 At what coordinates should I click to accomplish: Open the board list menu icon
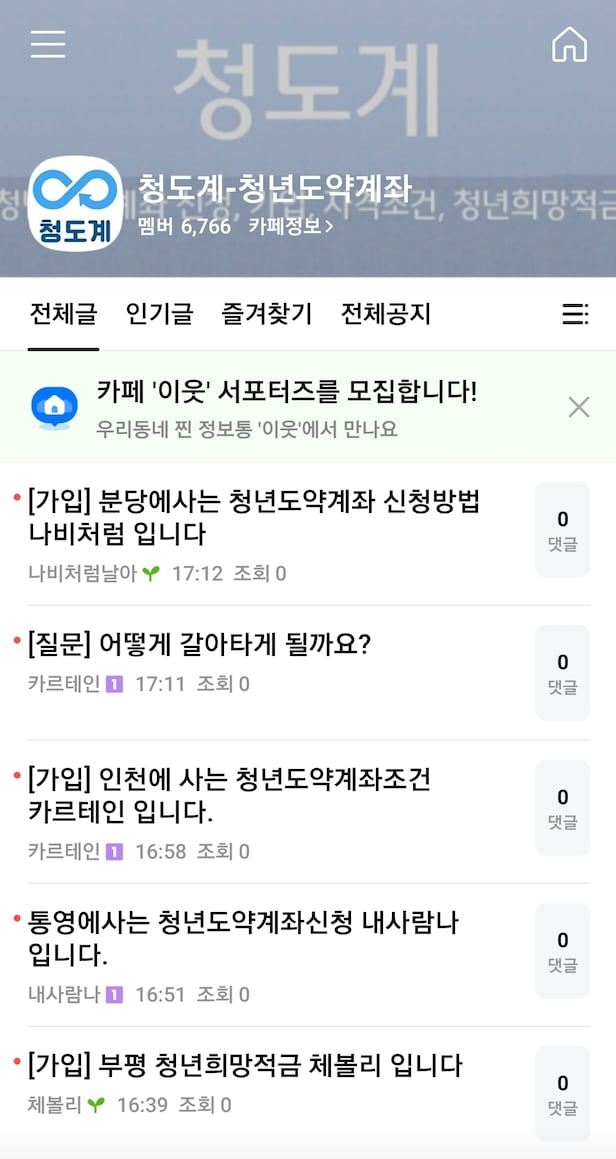pos(574,314)
